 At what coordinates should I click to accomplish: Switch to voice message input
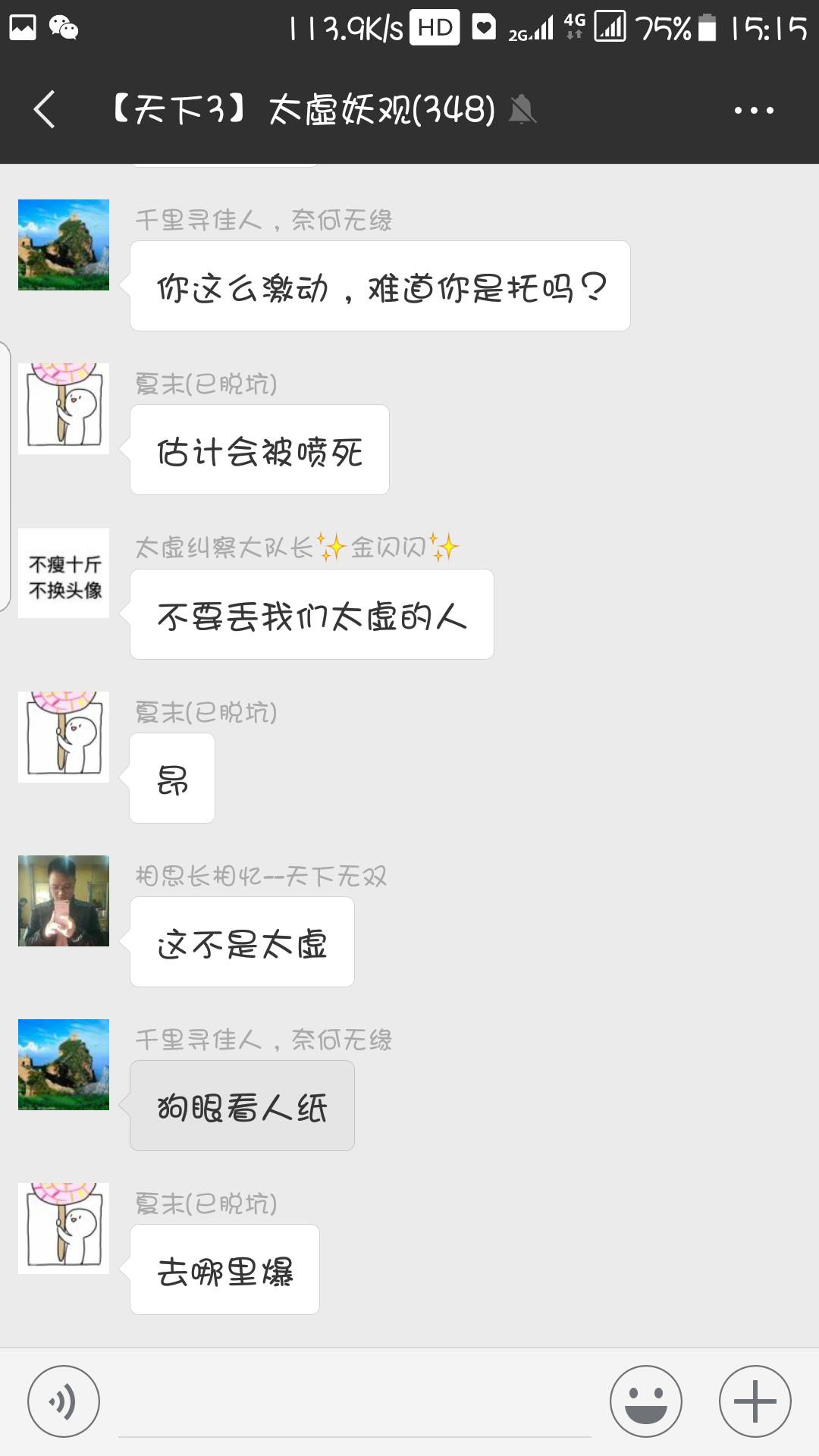pos(64,1401)
